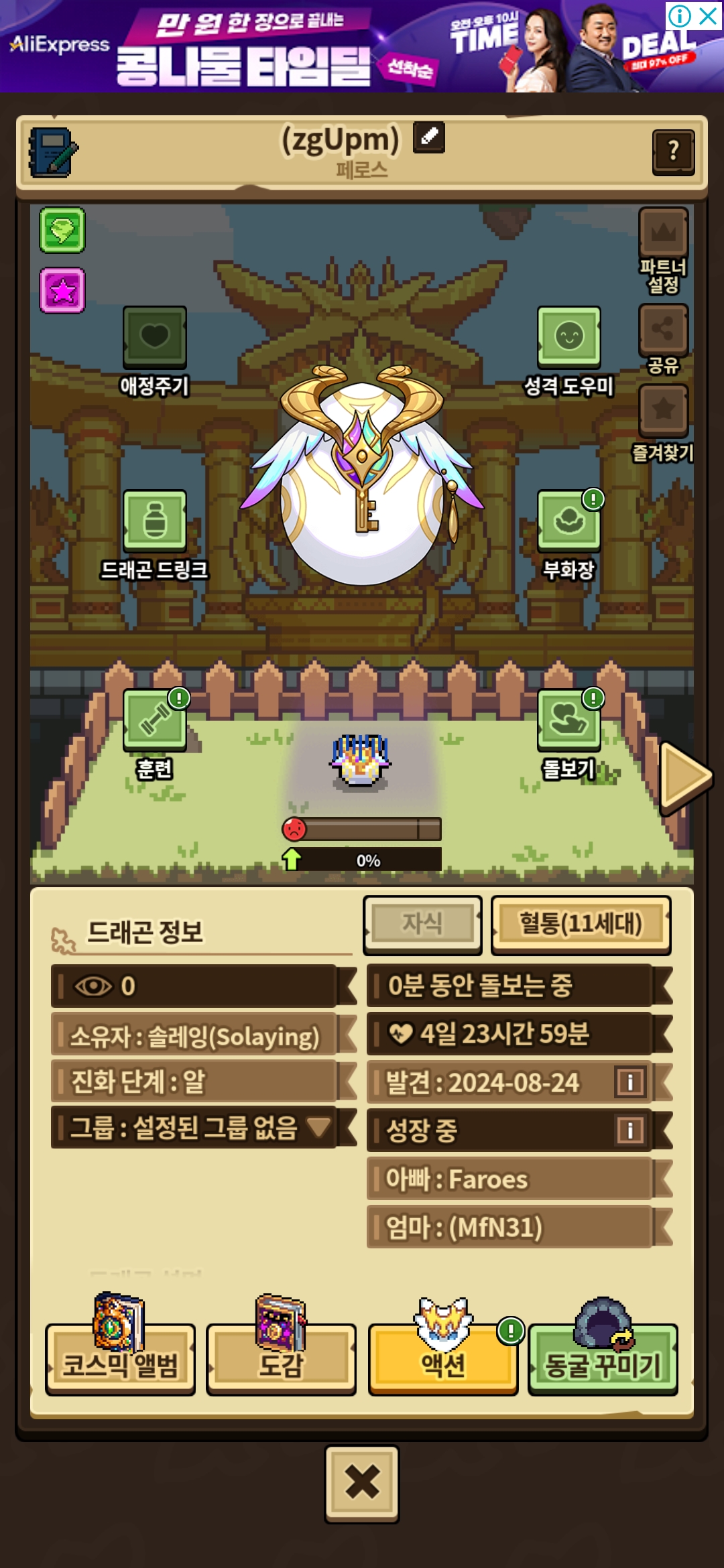Open the notebook memo icon
The width and height of the screenshot is (724, 1568).
[x=54, y=153]
